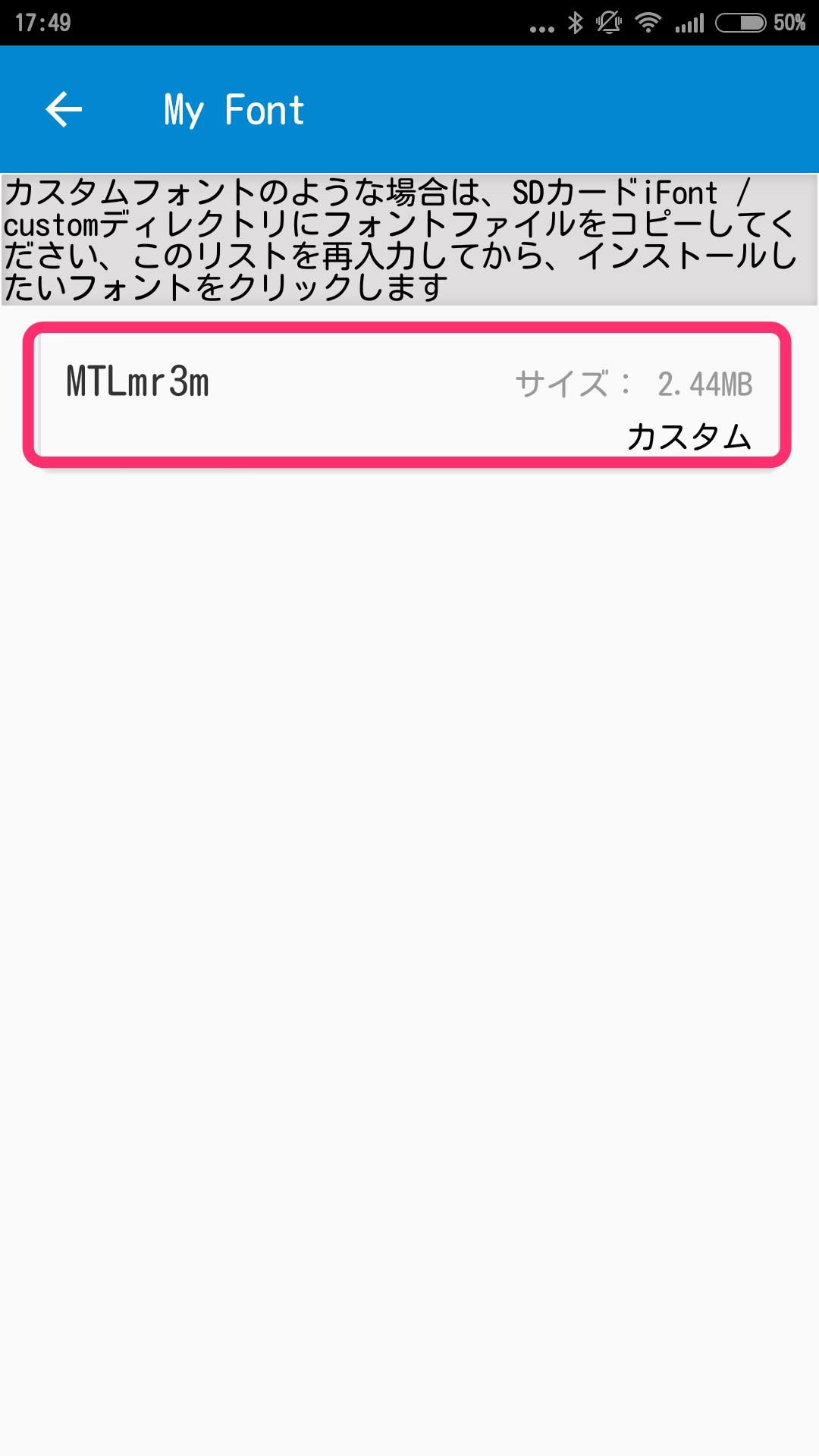Open the MTLmr3m custom font entry
The height and width of the screenshot is (1456, 819).
pos(408,396)
